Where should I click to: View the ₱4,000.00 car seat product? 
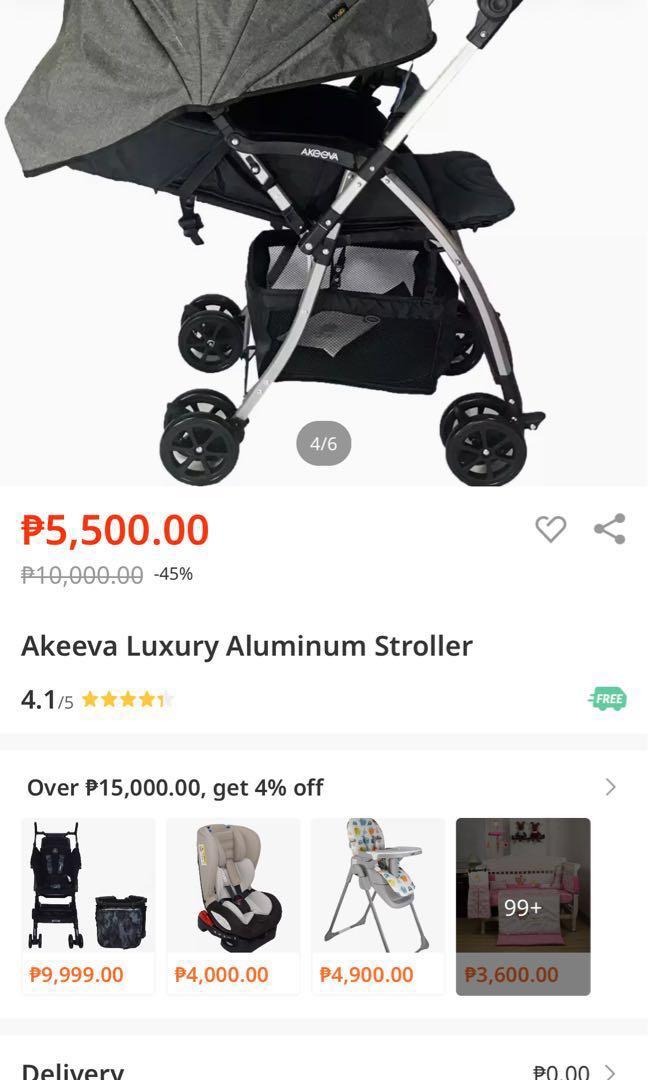pyautogui.click(x=232, y=904)
